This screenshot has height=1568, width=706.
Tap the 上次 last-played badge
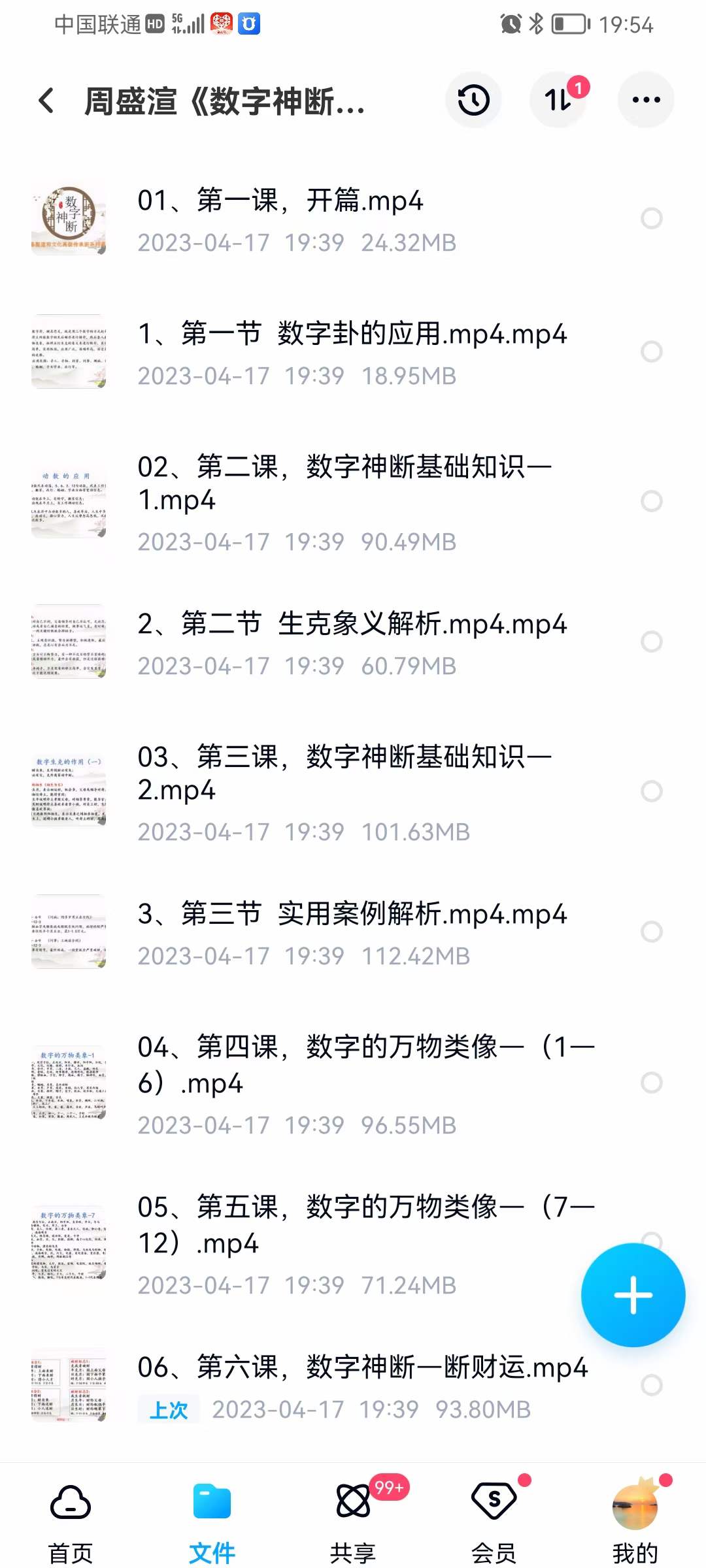click(169, 1409)
